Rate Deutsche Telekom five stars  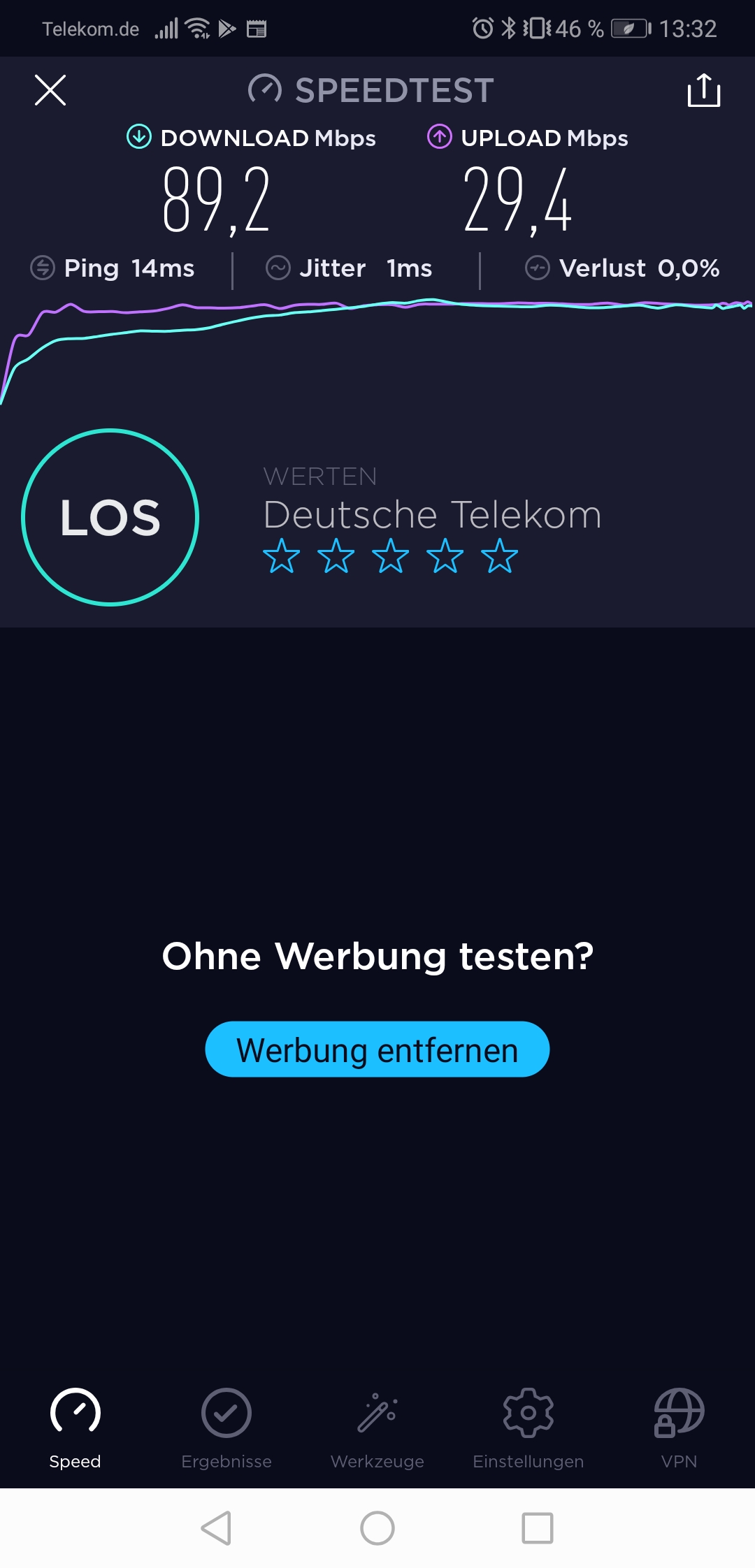click(x=499, y=556)
